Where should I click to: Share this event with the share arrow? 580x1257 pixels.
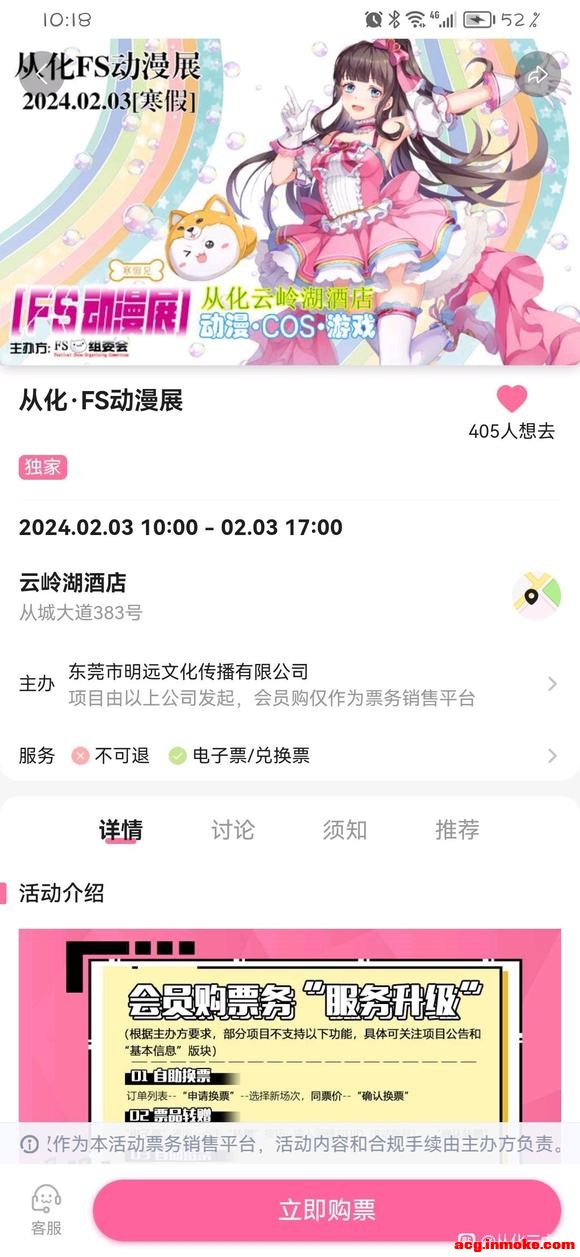click(538, 75)
